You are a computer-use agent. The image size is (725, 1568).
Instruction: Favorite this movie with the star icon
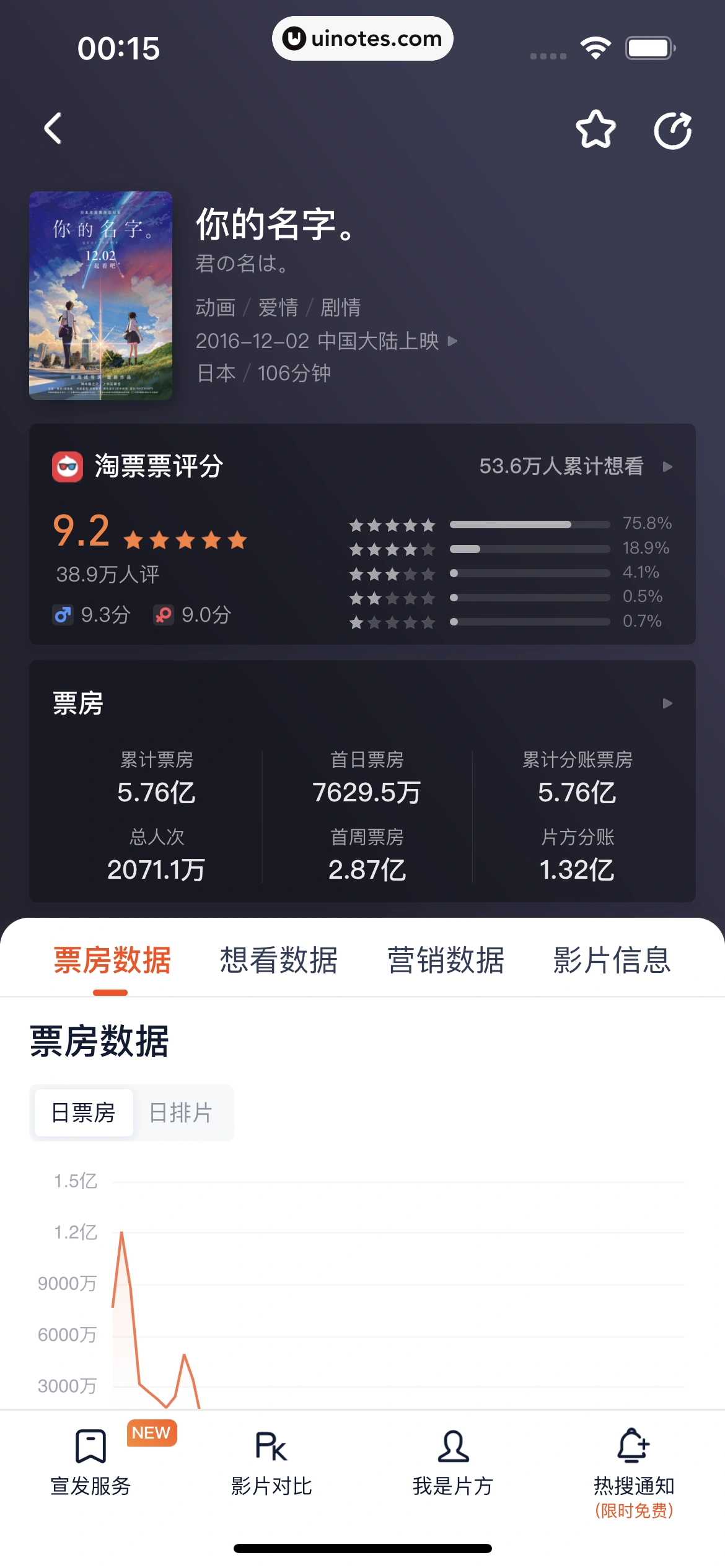click(x=595, y=129)
